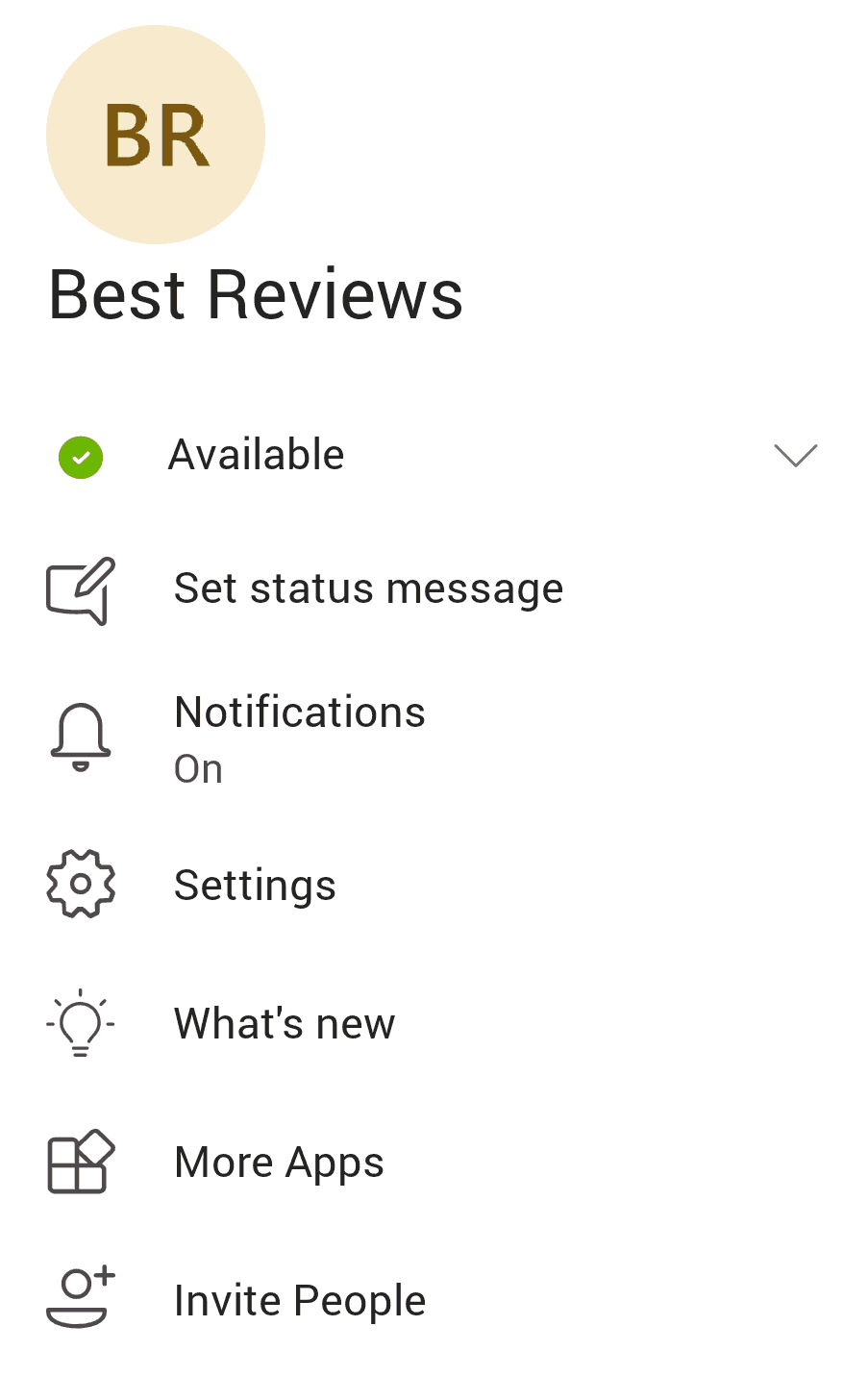Click the green Available status check icon
Viewport: 868px width, 1376px height.
80,458
